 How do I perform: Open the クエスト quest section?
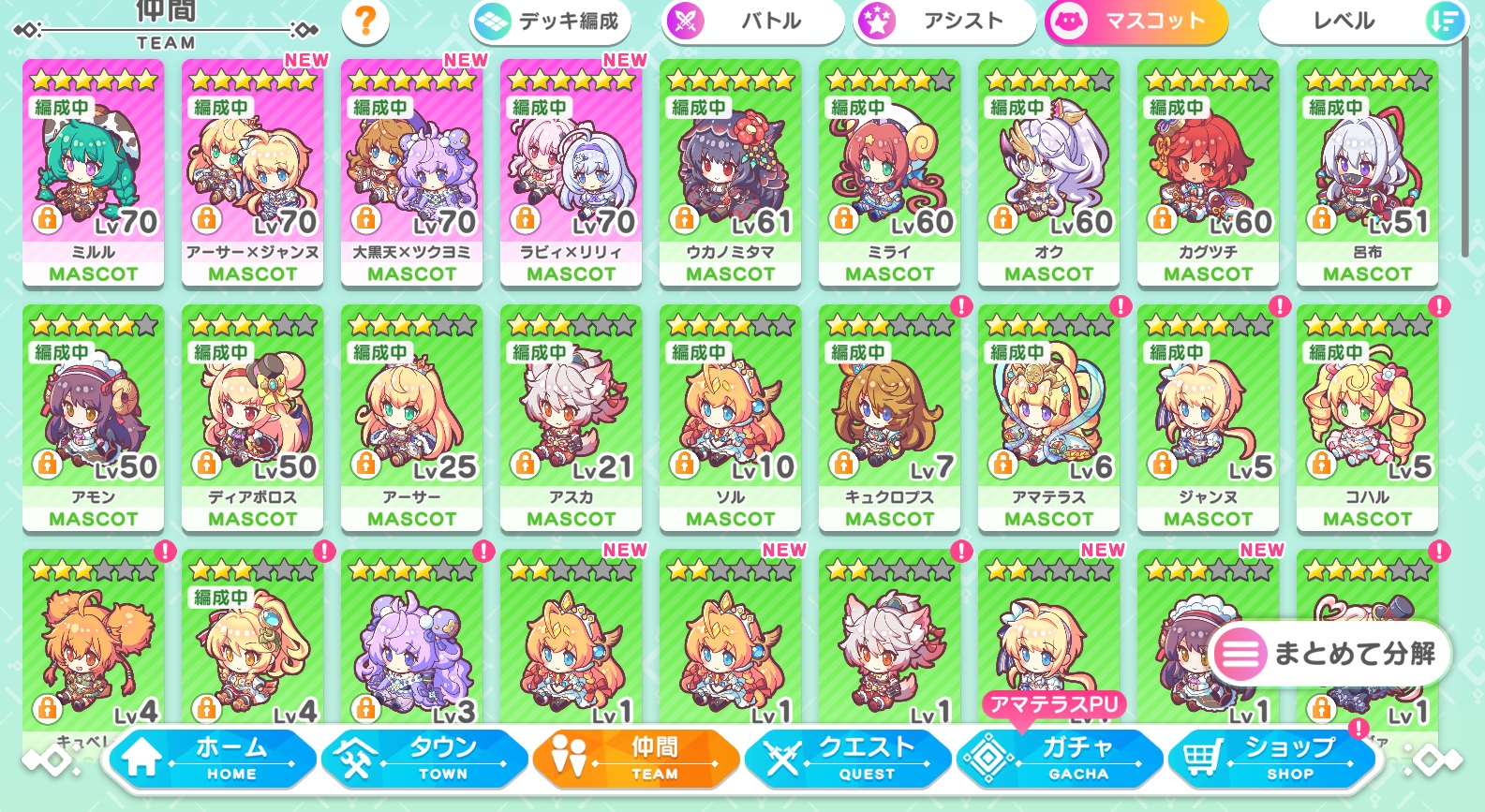(x=848, y=758)
